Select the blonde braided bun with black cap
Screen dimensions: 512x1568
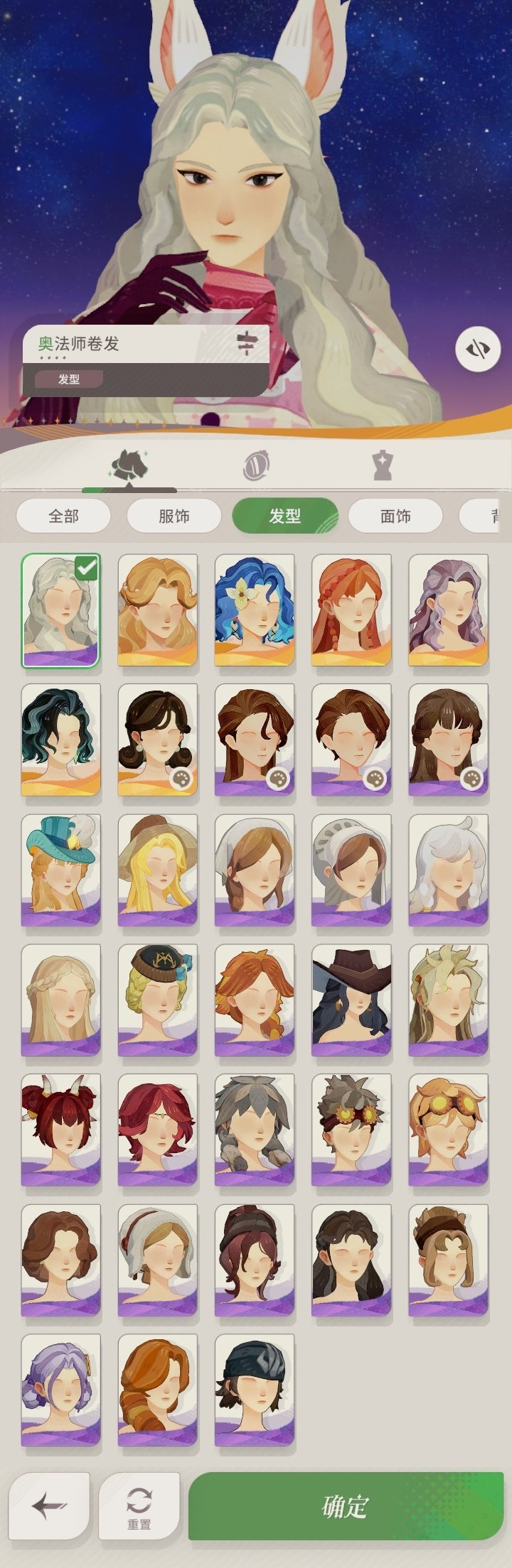pos(158,1000)
